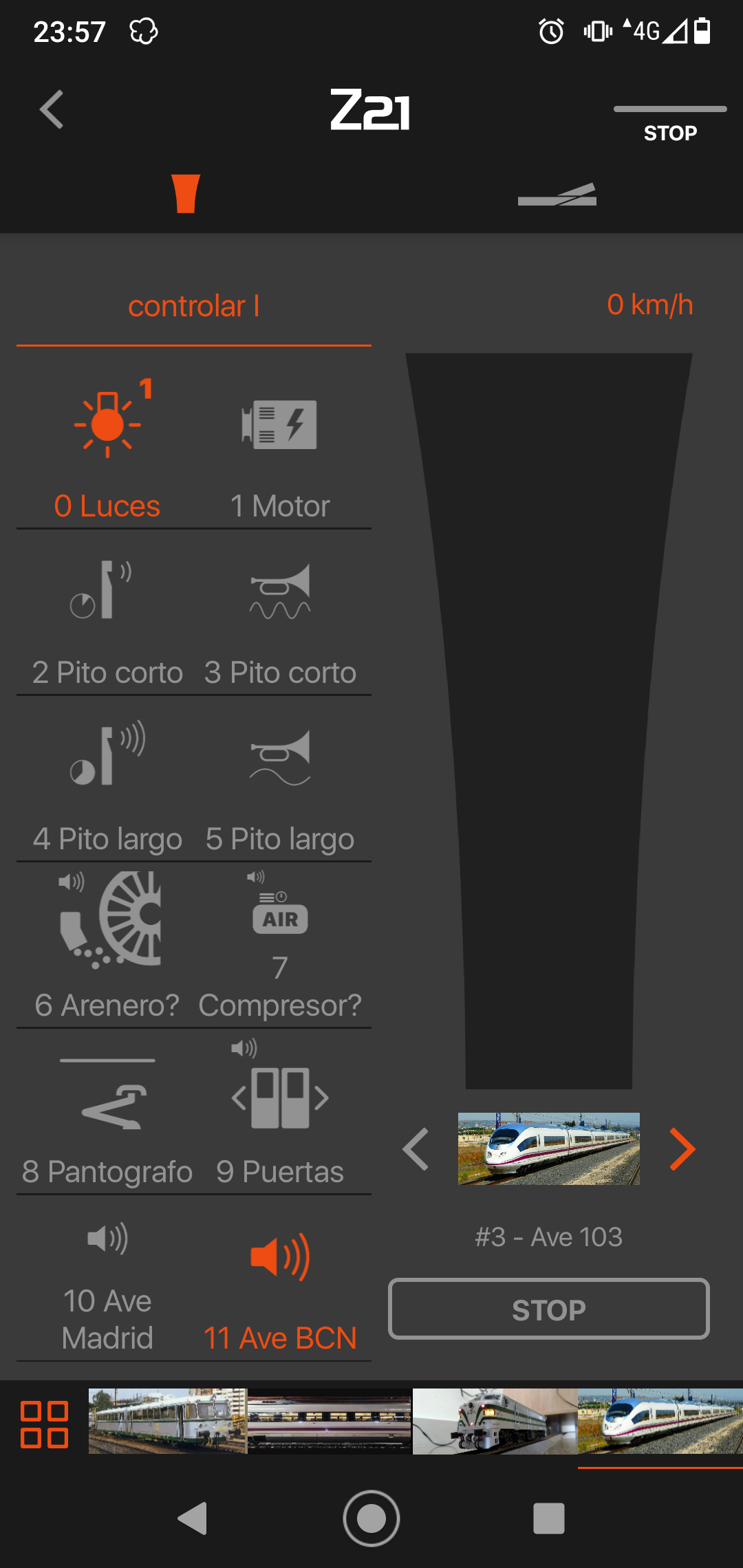Turn on 1 Motor function
The width and height of the screenshot is (743, 1568).
pos(280,448)
